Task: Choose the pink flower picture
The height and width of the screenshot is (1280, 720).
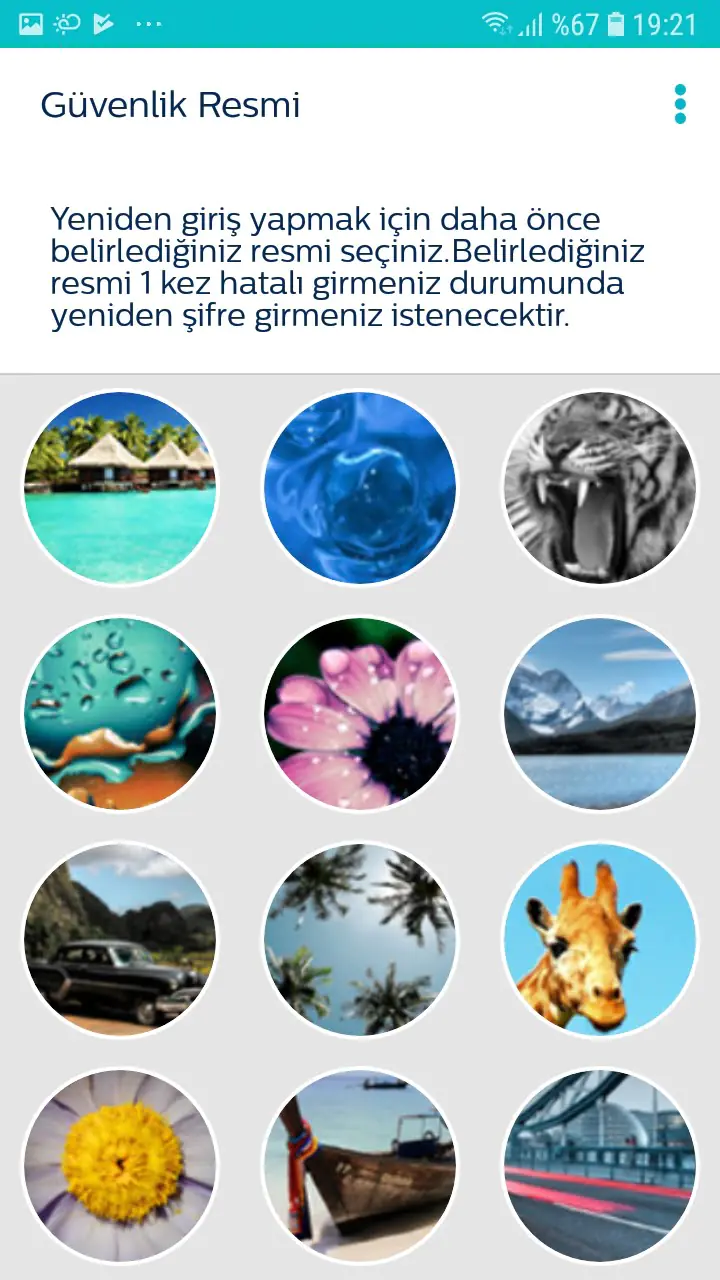Action: point(360,714)
